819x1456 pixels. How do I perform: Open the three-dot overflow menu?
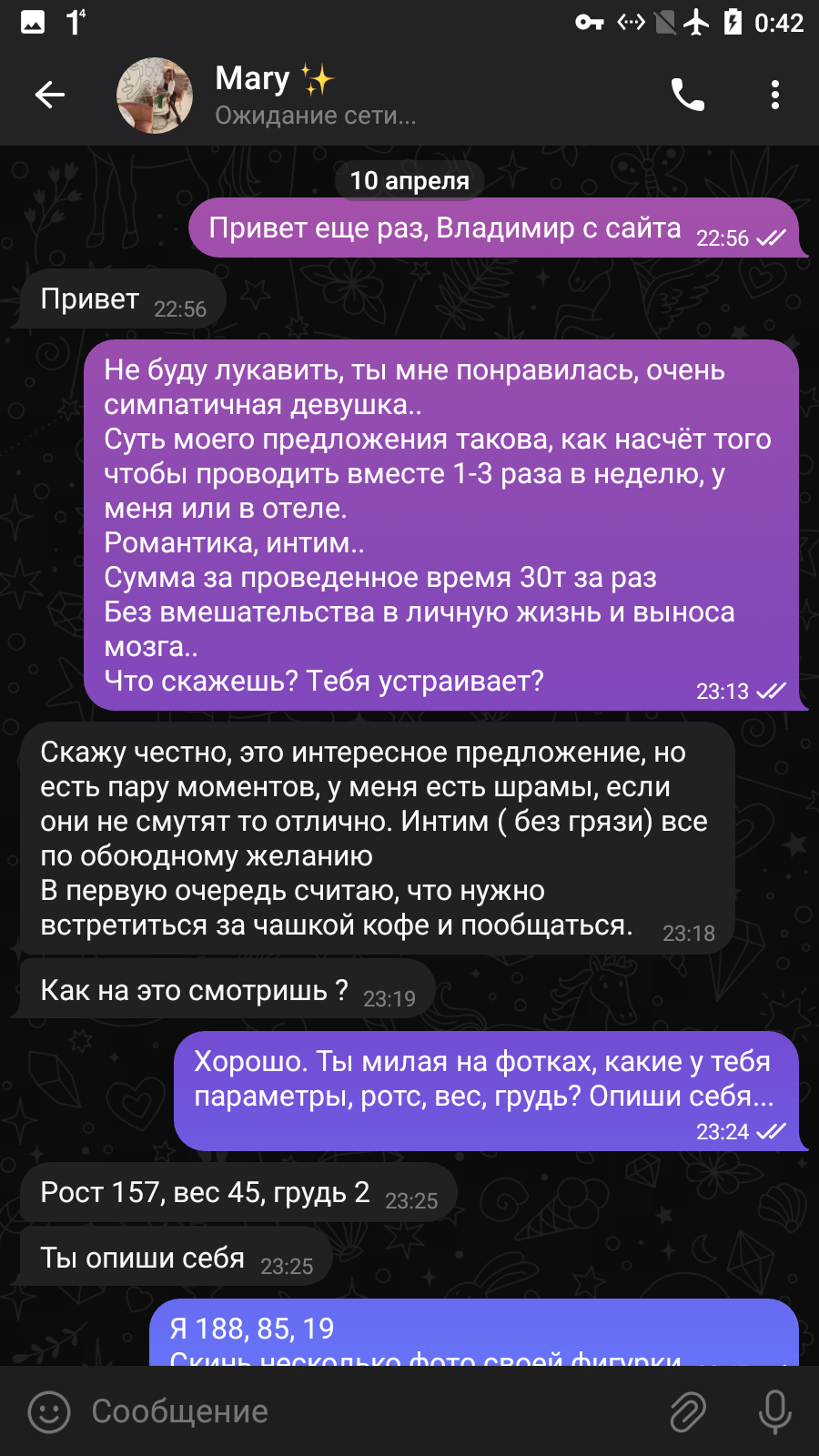(775, 95)
